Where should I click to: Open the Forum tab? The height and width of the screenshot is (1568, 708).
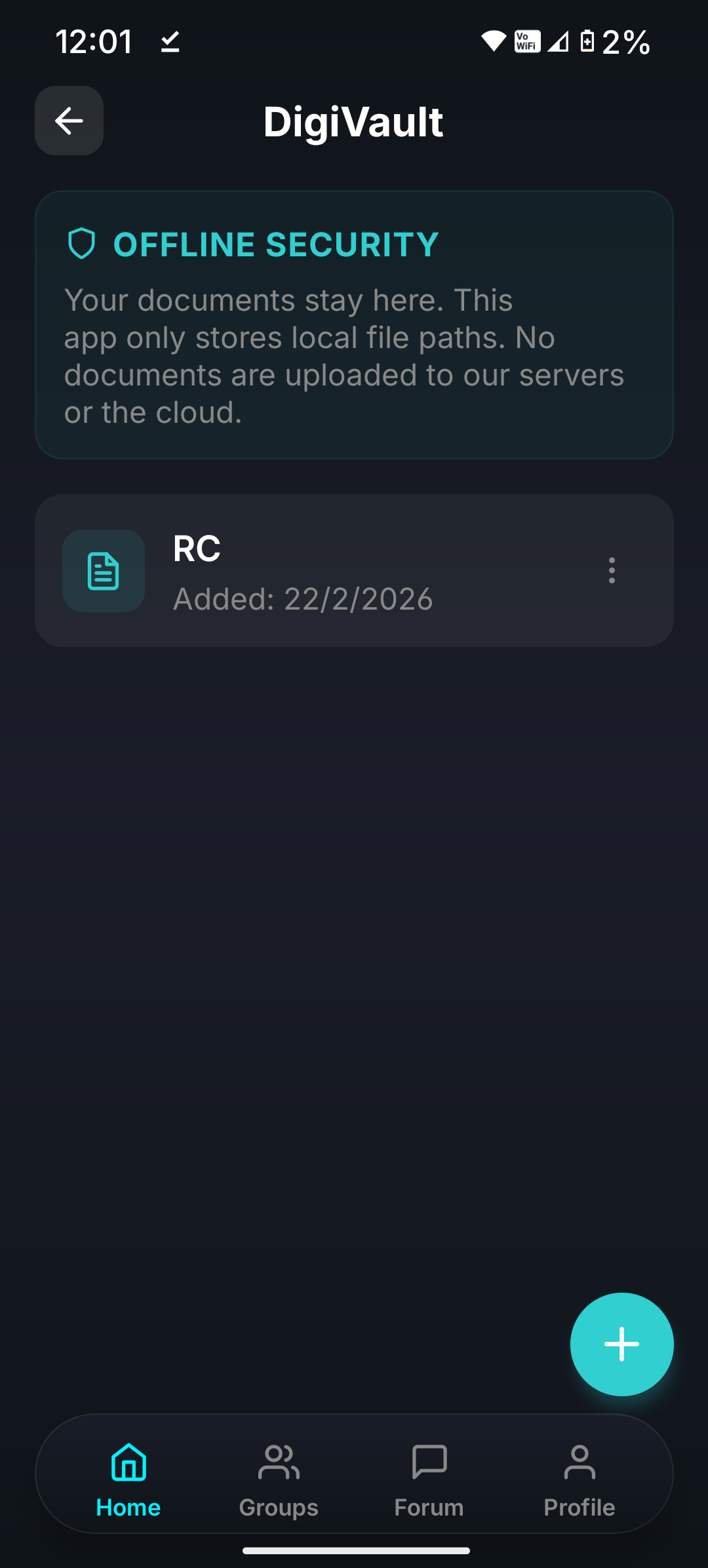(x=429, y=1478)
